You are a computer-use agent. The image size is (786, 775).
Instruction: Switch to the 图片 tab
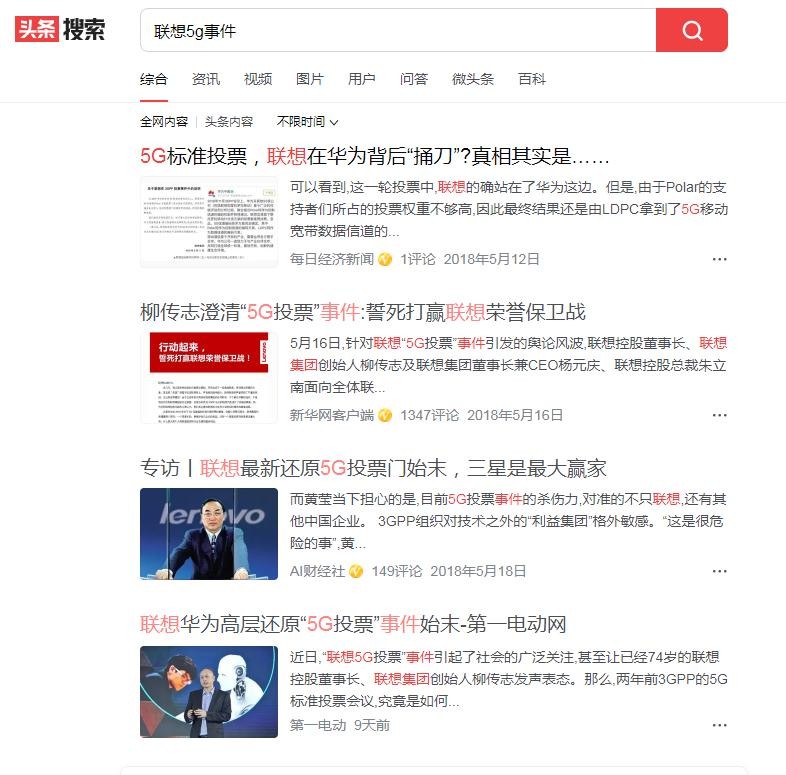310,79
